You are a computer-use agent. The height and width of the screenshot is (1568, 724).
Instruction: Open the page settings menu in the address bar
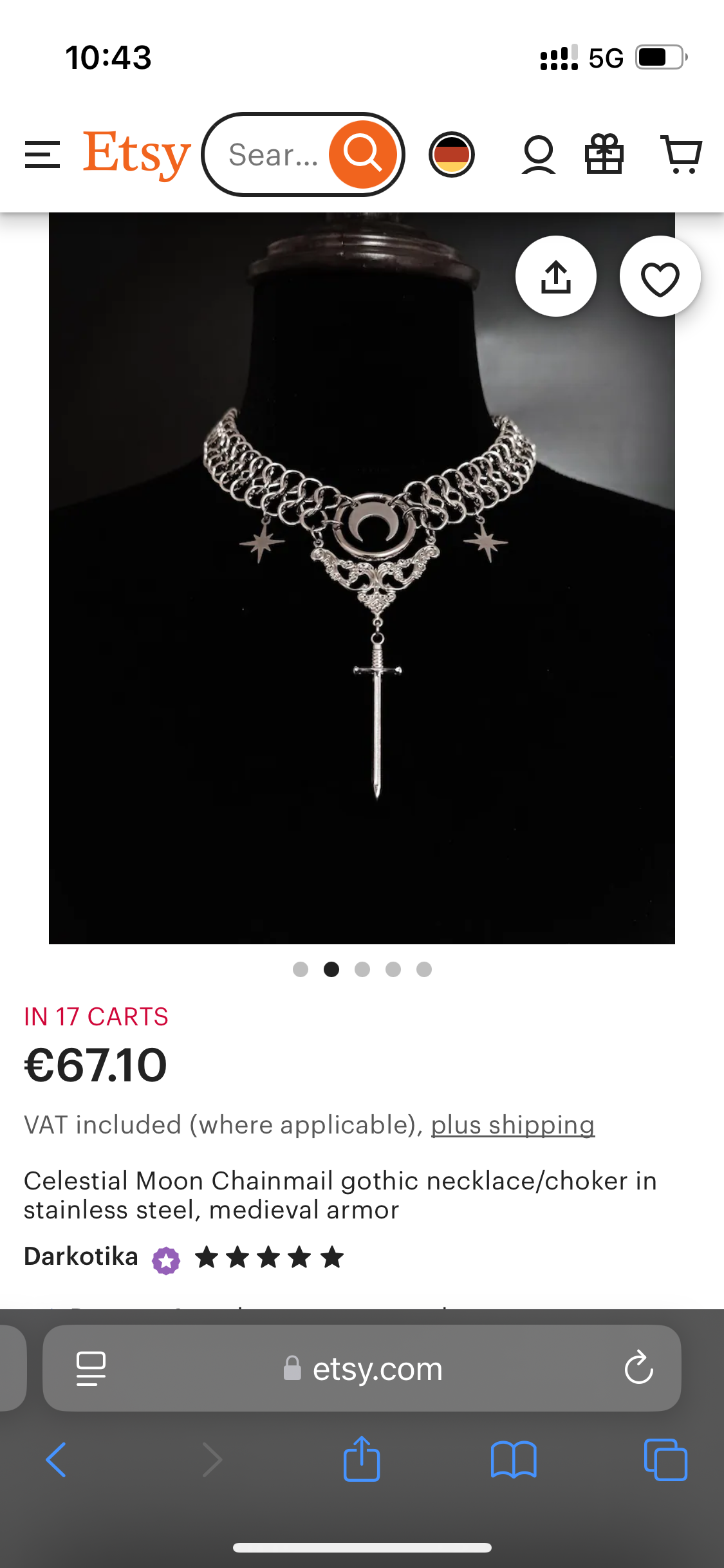click(91, 1368)
